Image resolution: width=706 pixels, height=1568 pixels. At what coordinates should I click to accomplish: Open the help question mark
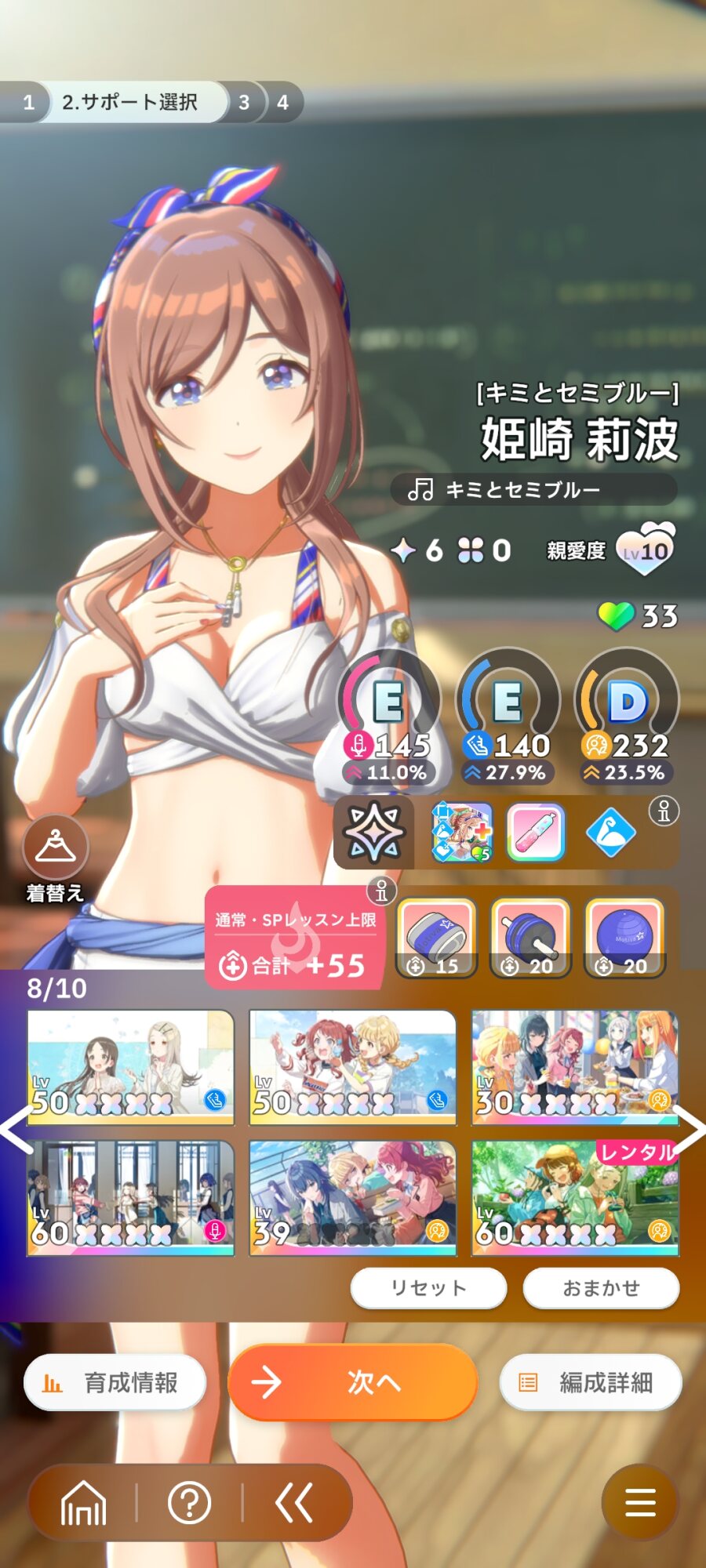190,1503
